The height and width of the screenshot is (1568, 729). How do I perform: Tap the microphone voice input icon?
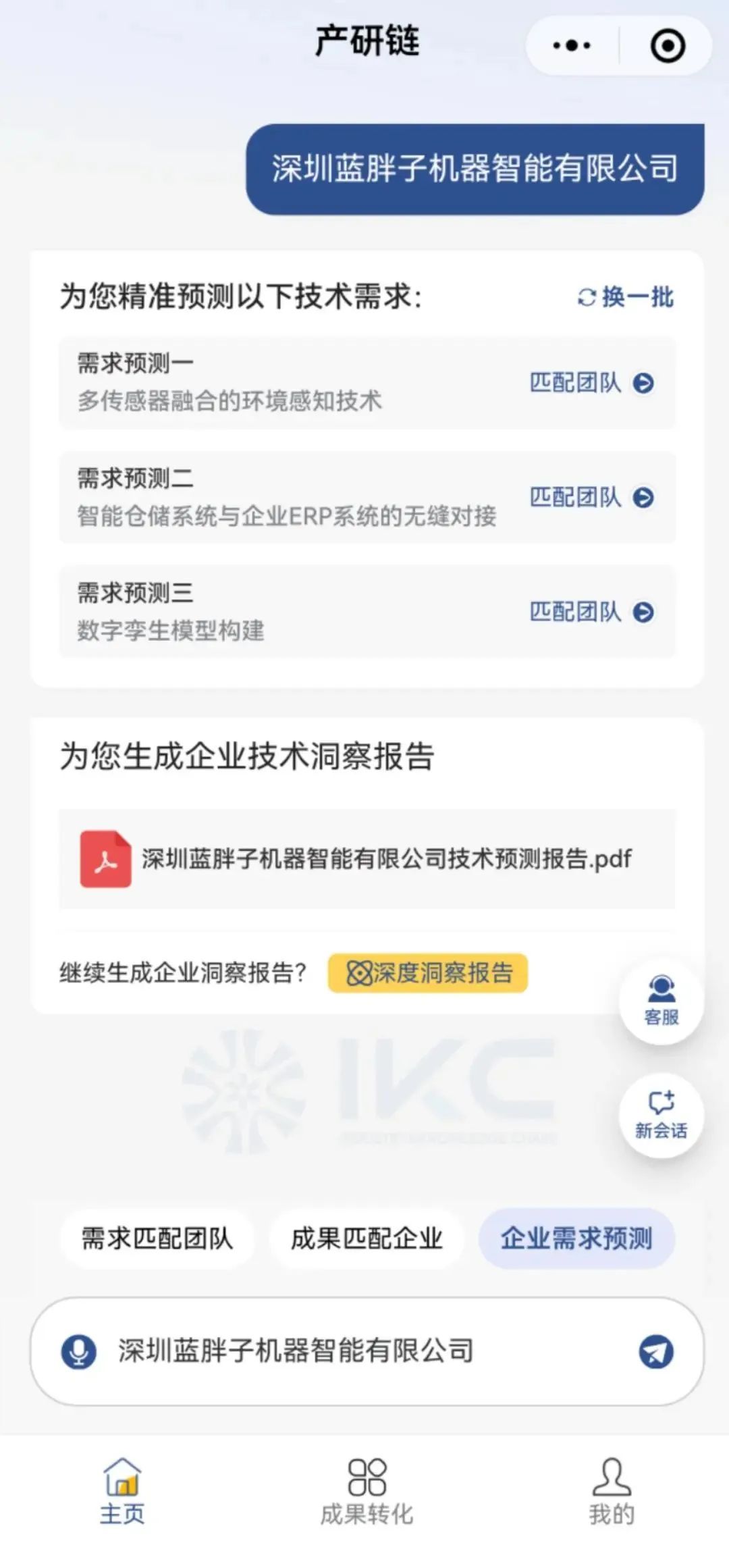tap(79, 1351)
